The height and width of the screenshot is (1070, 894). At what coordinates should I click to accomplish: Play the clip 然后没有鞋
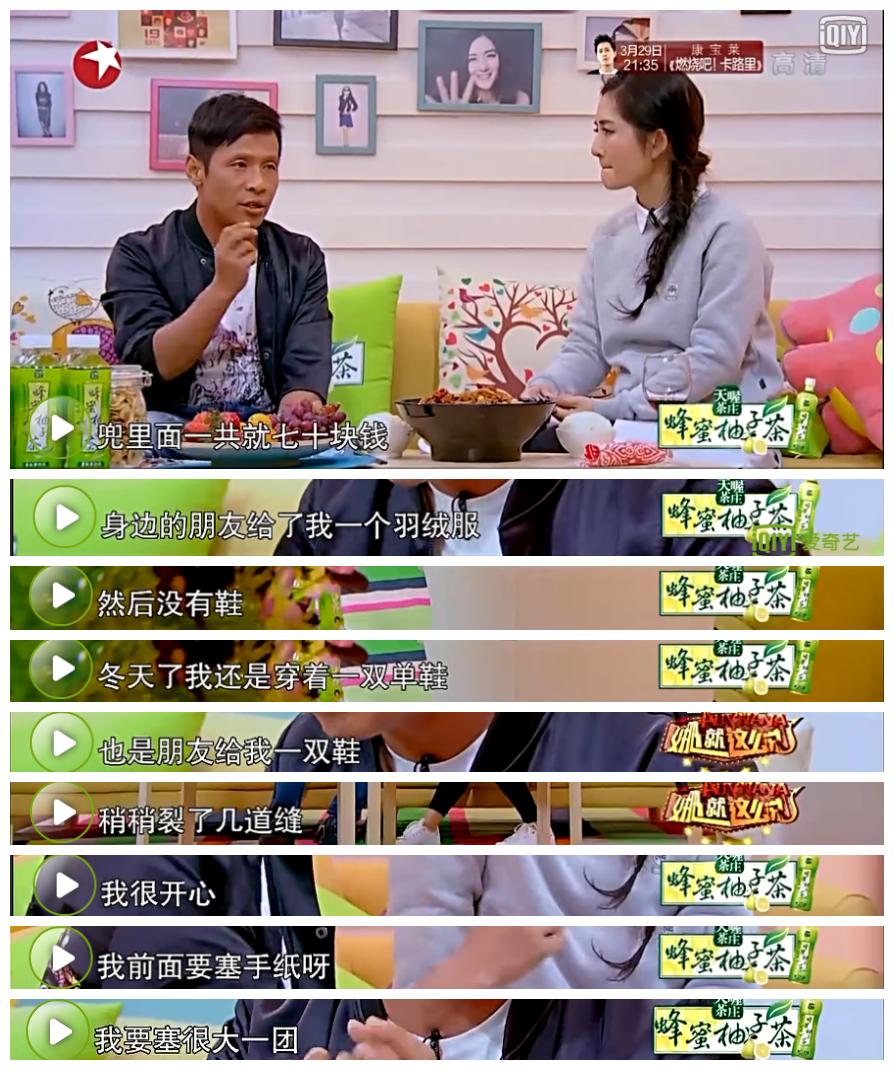pos(62,596)
